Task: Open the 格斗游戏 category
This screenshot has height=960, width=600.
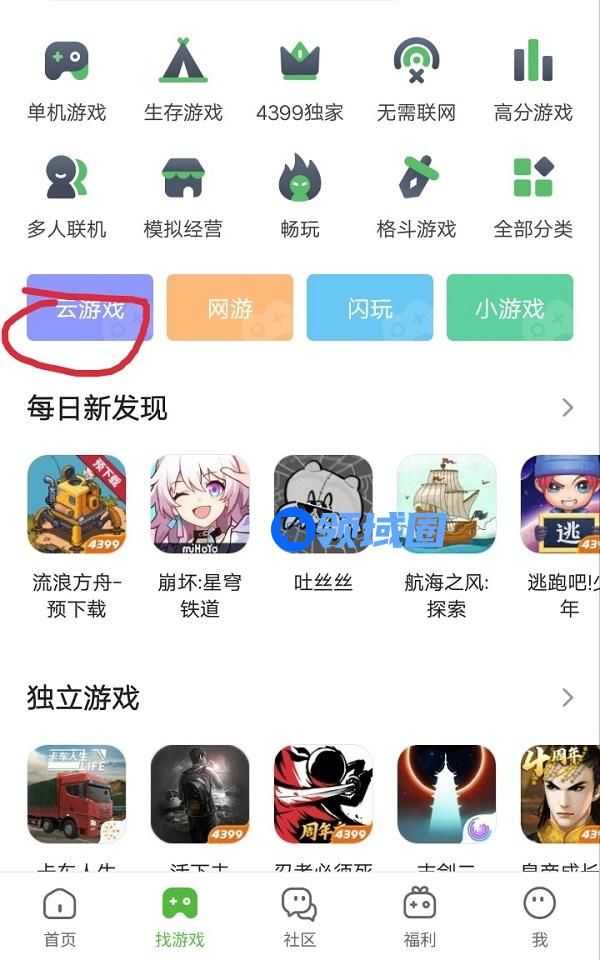Action: (x=416, y=196)
